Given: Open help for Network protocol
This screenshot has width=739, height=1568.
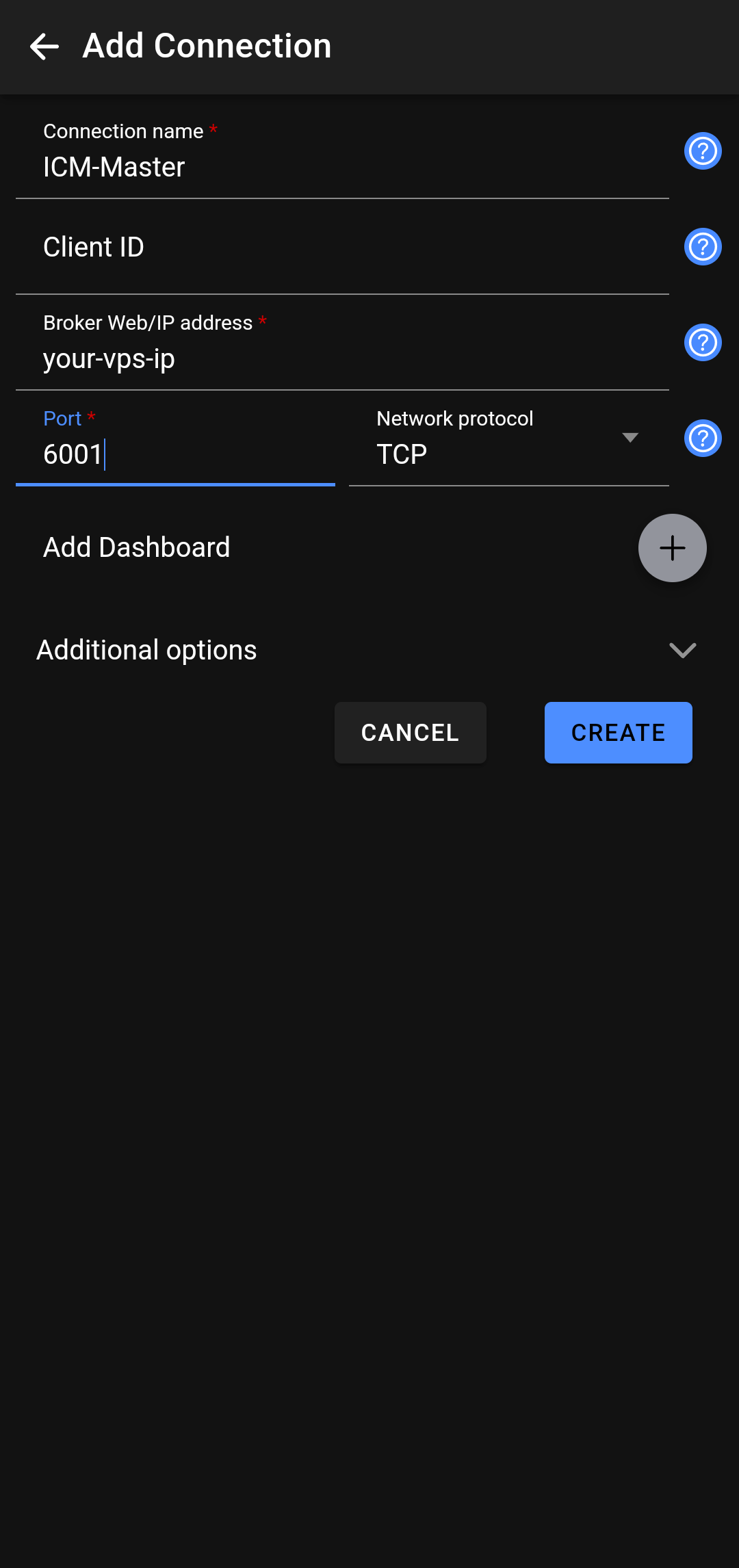Looking at the screenshot, I should [x=703, y=438].
